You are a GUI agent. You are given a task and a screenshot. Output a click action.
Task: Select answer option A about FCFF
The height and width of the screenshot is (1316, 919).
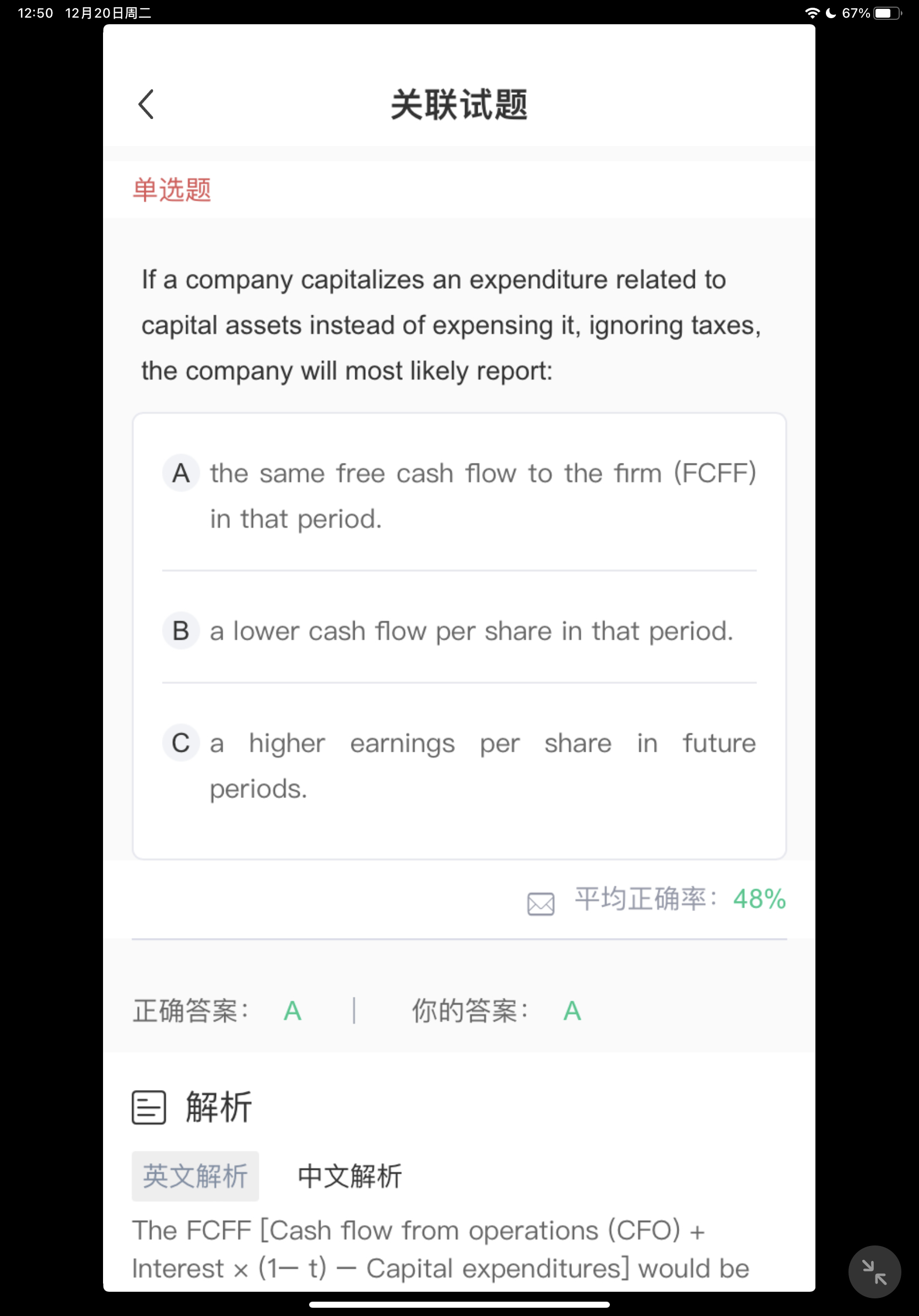click(181, 473)
